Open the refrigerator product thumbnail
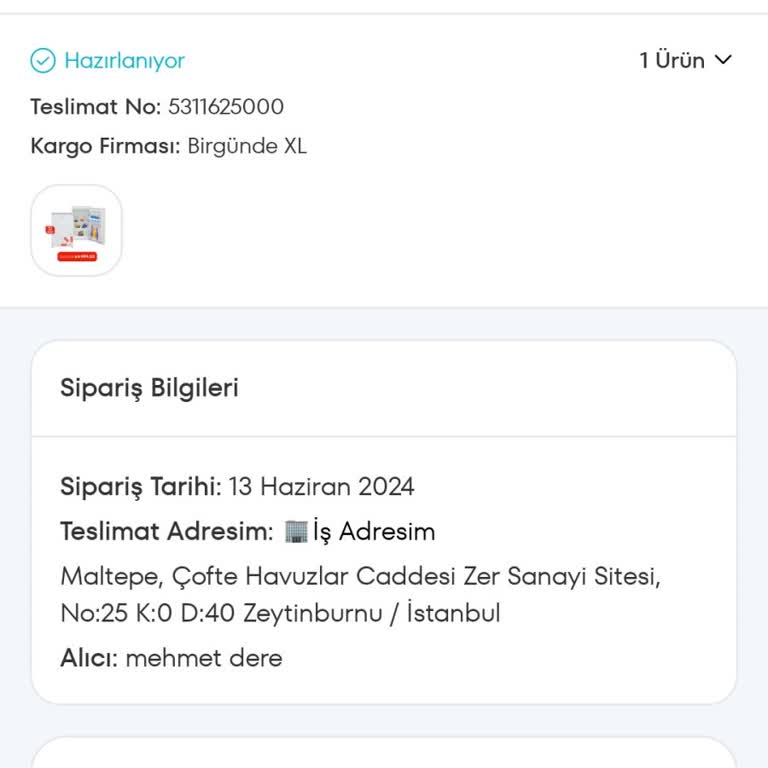This screenshot has height=768, width=768. [76, 230]
